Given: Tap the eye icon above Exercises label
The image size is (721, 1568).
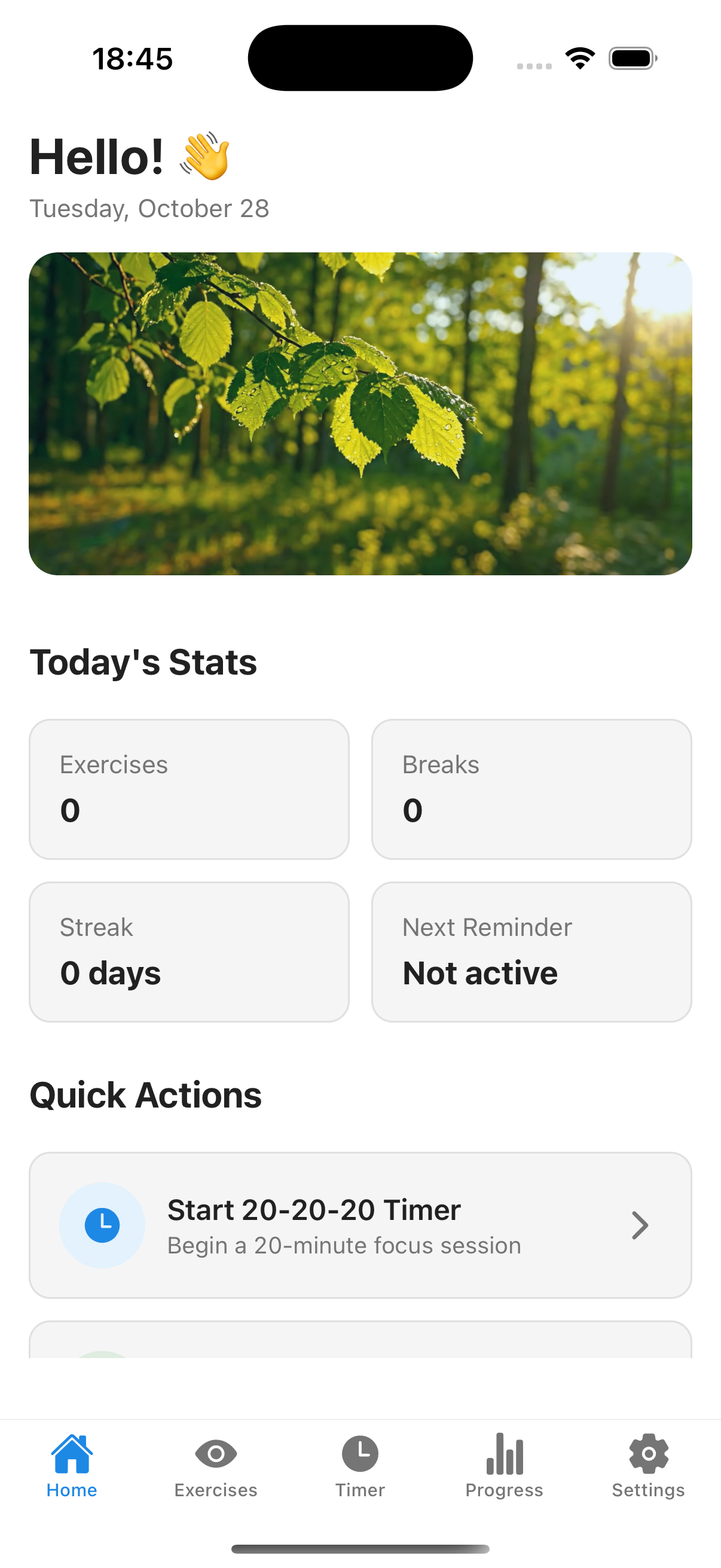Looking at the screenshot, I should pos(216,1454).
